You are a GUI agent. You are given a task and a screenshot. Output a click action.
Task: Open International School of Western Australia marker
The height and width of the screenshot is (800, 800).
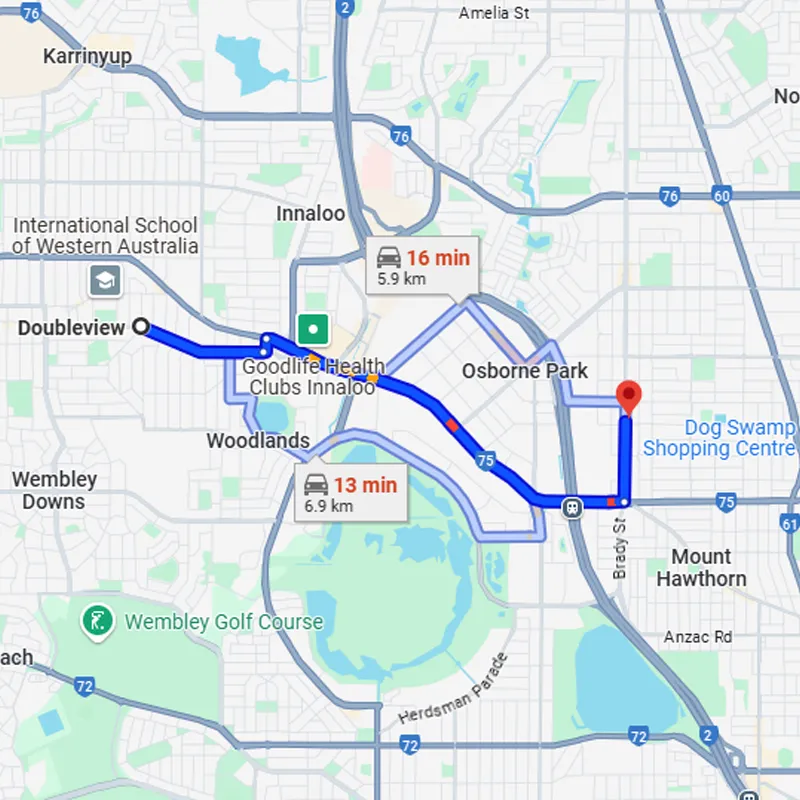[105, 281]
